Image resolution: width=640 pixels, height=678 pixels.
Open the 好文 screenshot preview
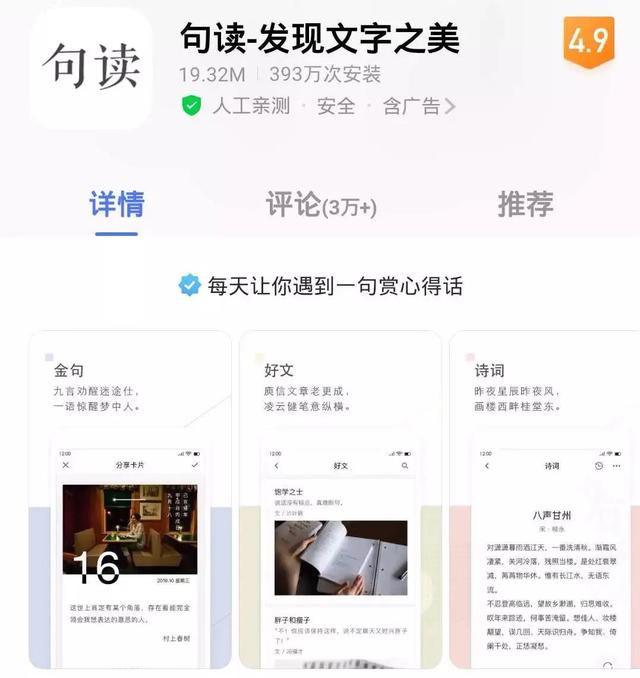click(340, 500)
